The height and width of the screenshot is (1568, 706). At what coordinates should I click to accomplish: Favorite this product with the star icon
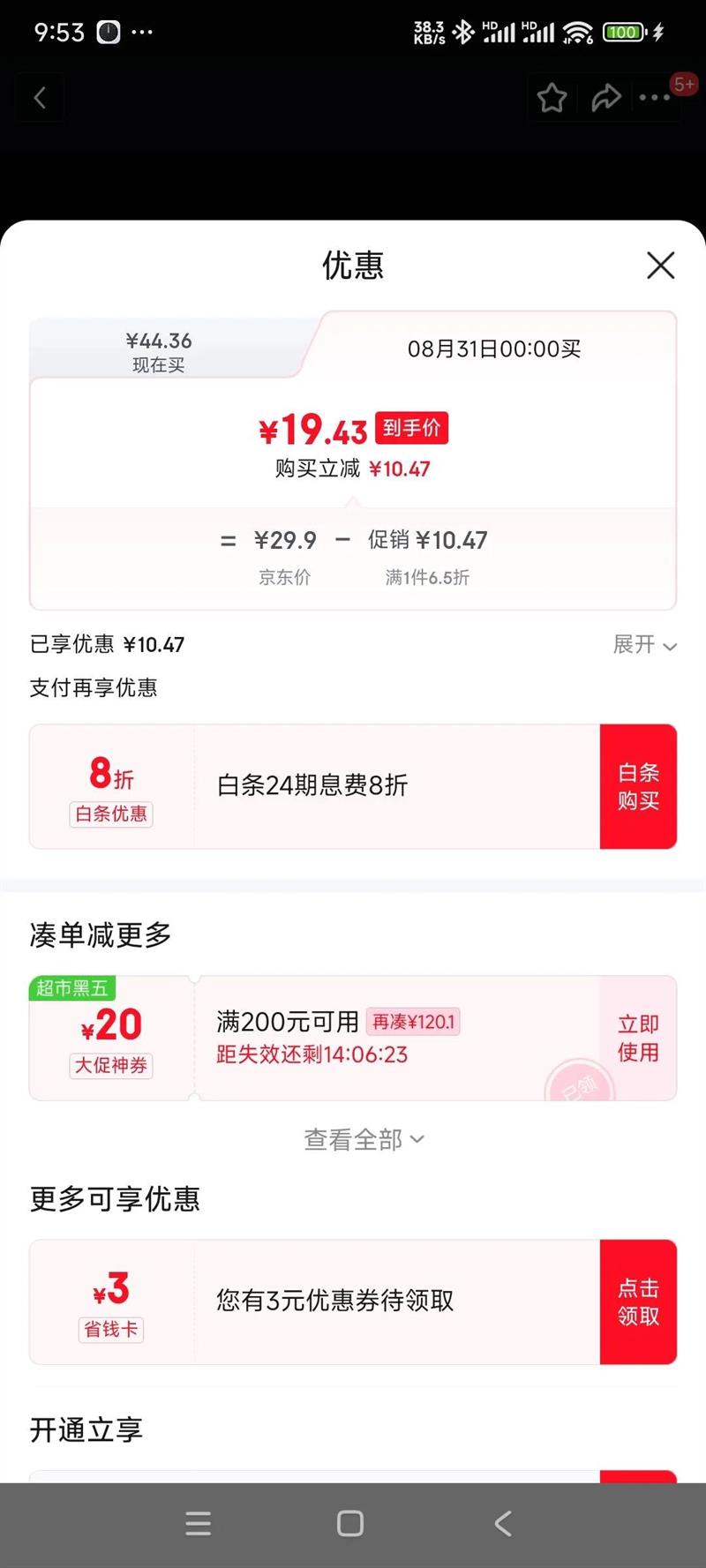(x=552, y=98)
